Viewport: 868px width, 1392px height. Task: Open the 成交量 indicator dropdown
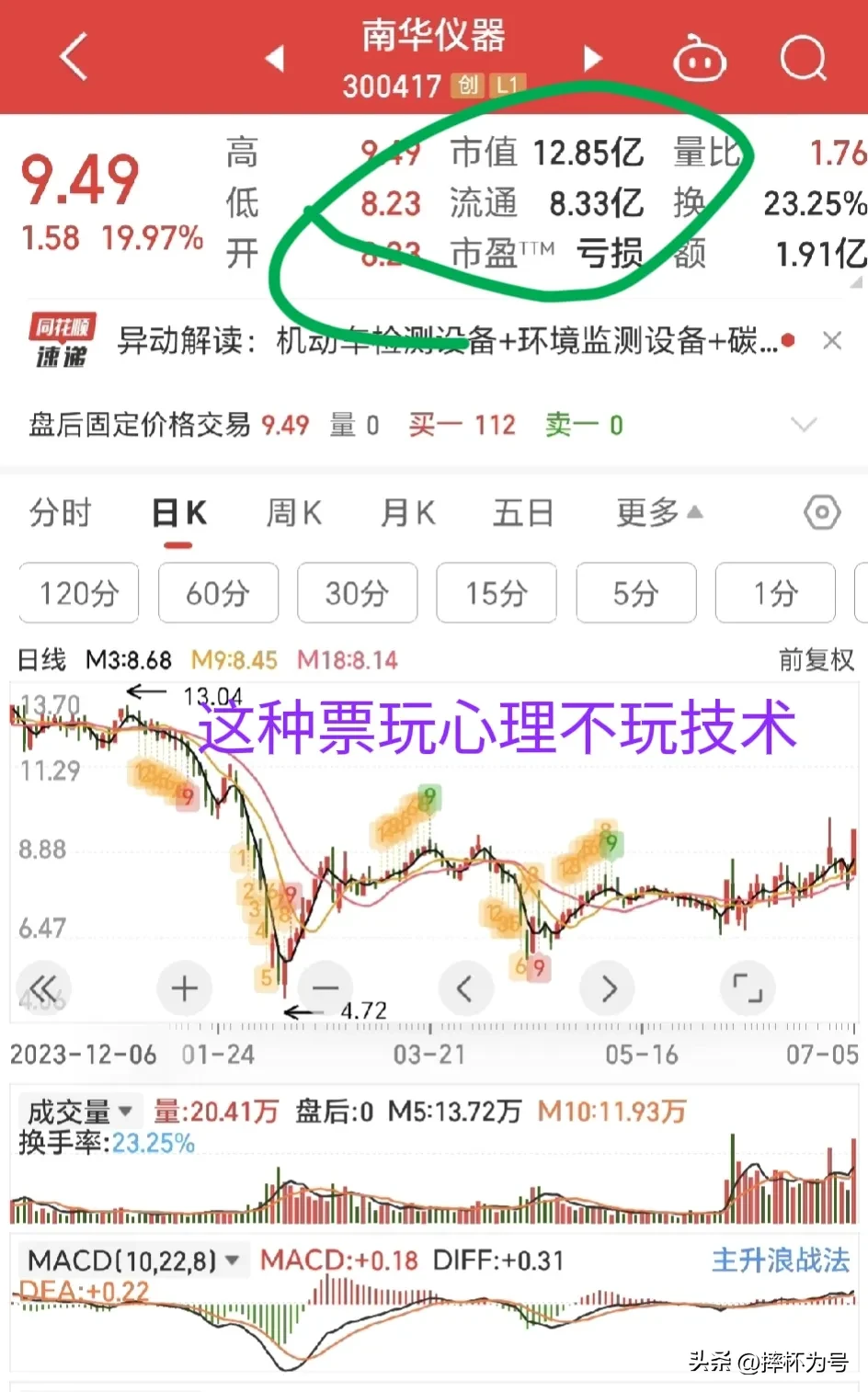click(x=80, y=1112)
